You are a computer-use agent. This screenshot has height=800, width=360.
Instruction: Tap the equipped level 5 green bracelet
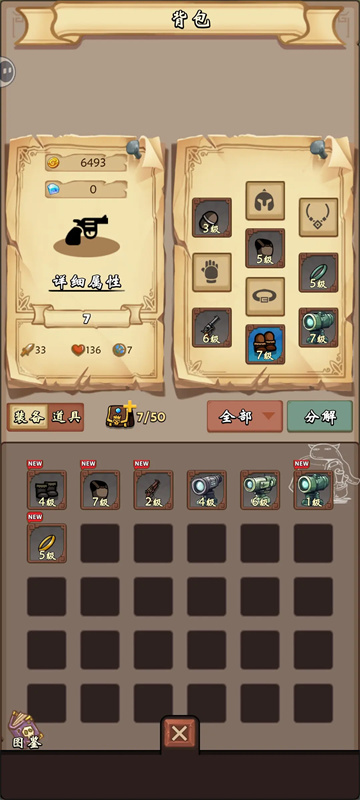pos(318,272)
